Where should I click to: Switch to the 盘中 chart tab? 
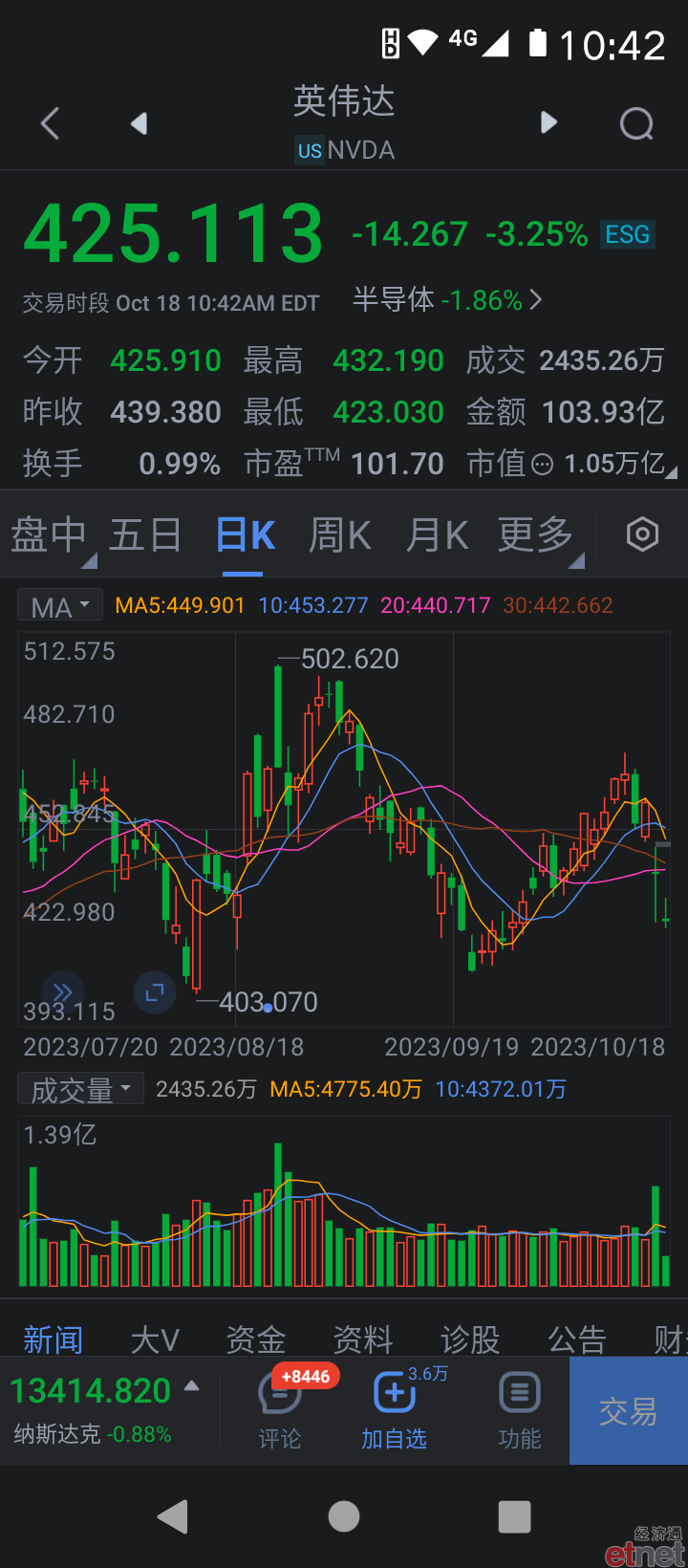click(49, 534)
